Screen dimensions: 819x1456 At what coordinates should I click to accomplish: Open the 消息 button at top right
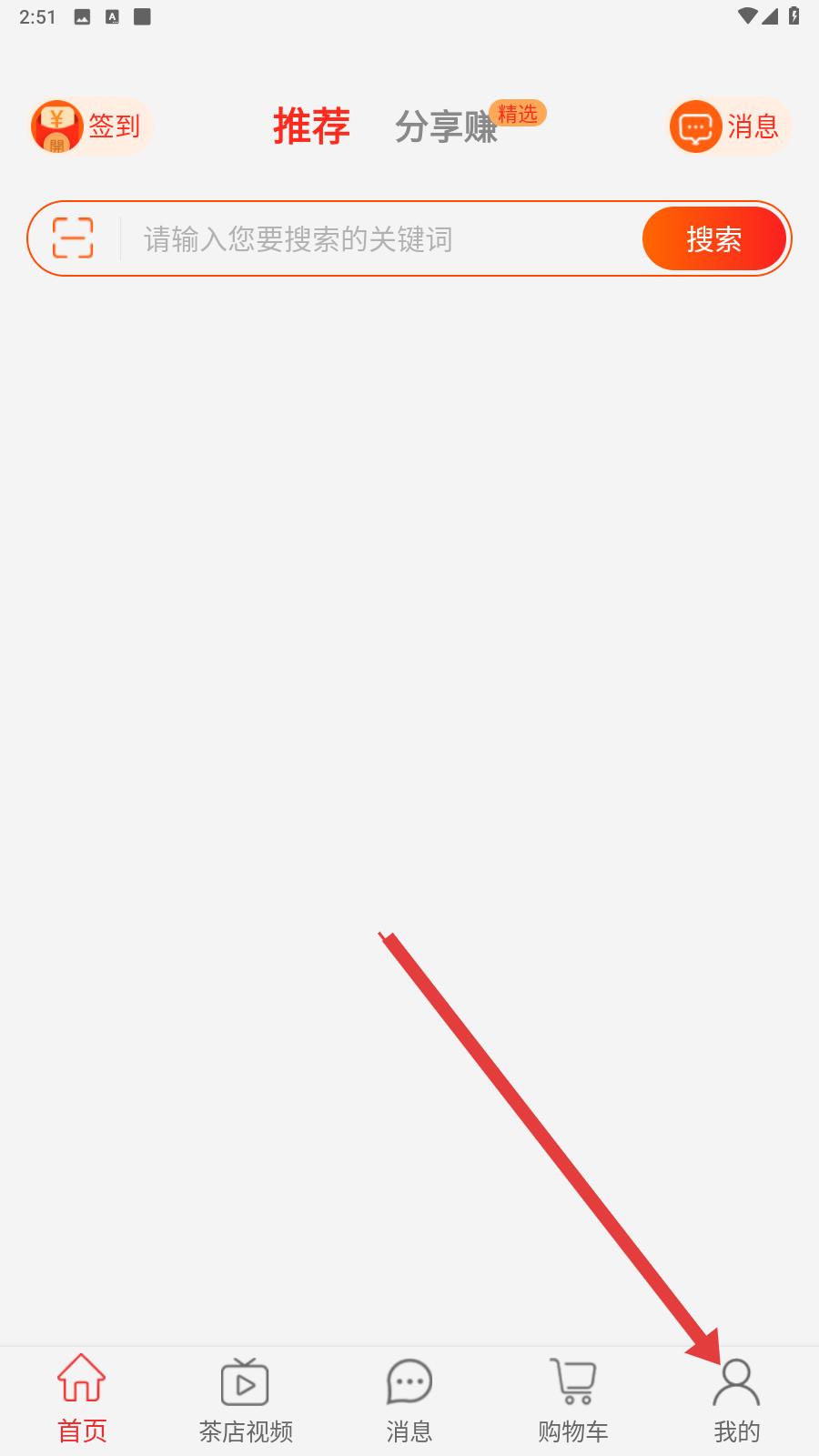[x=730, y=126]
